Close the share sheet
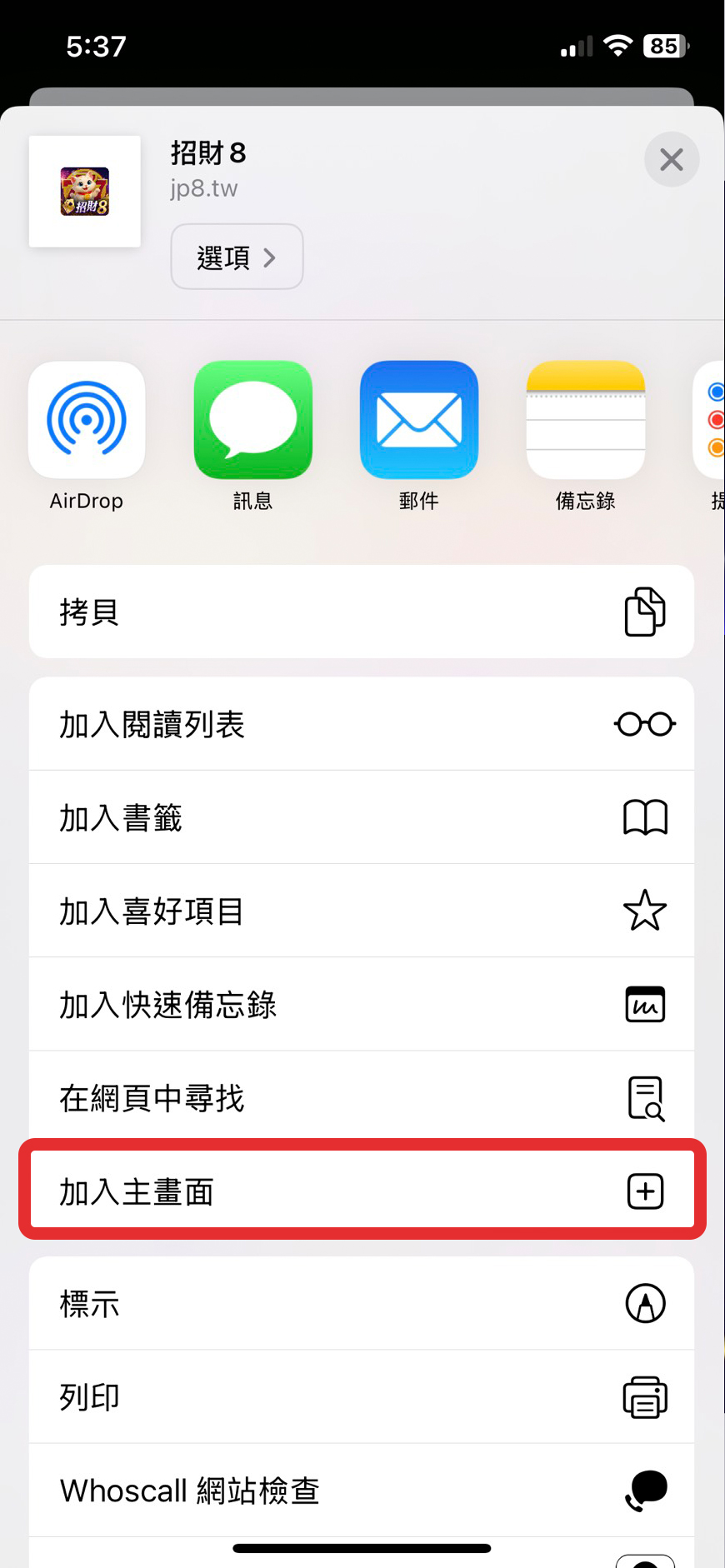725x1568 pixels. pos(671,159)
